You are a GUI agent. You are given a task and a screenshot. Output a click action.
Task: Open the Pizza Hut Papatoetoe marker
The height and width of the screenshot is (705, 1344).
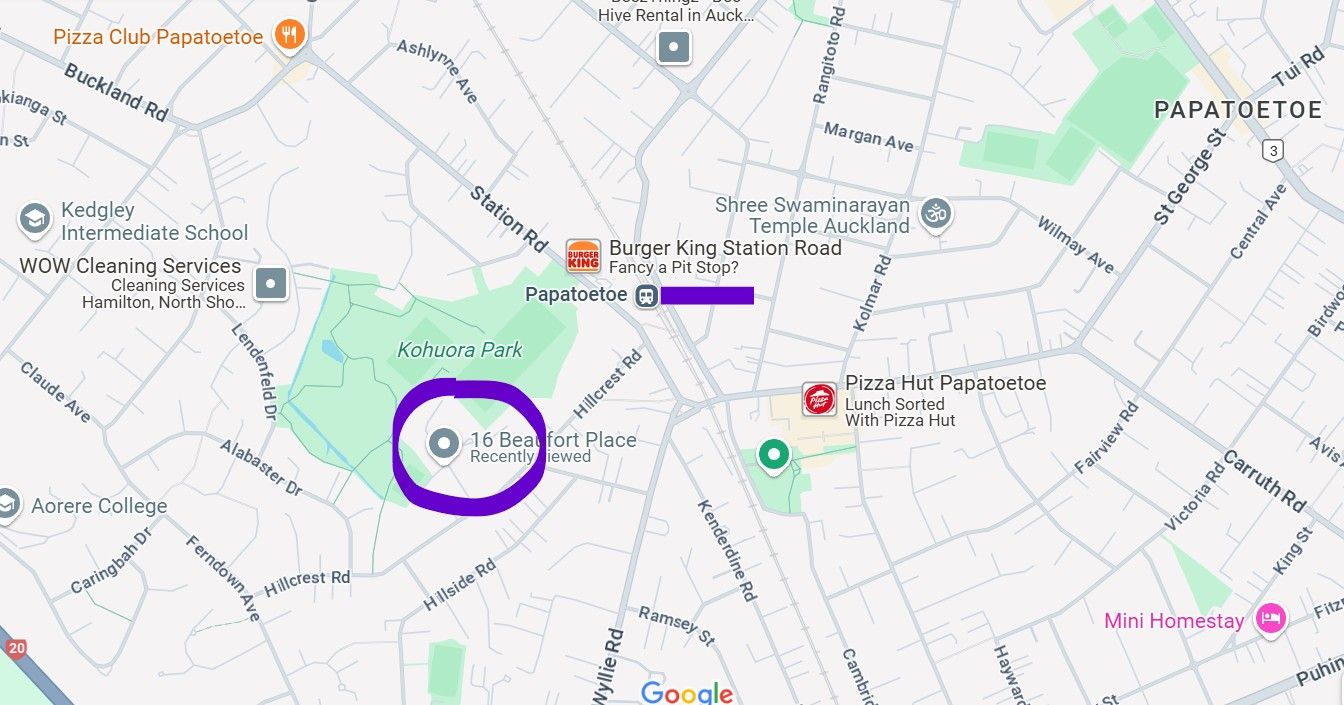[x=819, y=399]
